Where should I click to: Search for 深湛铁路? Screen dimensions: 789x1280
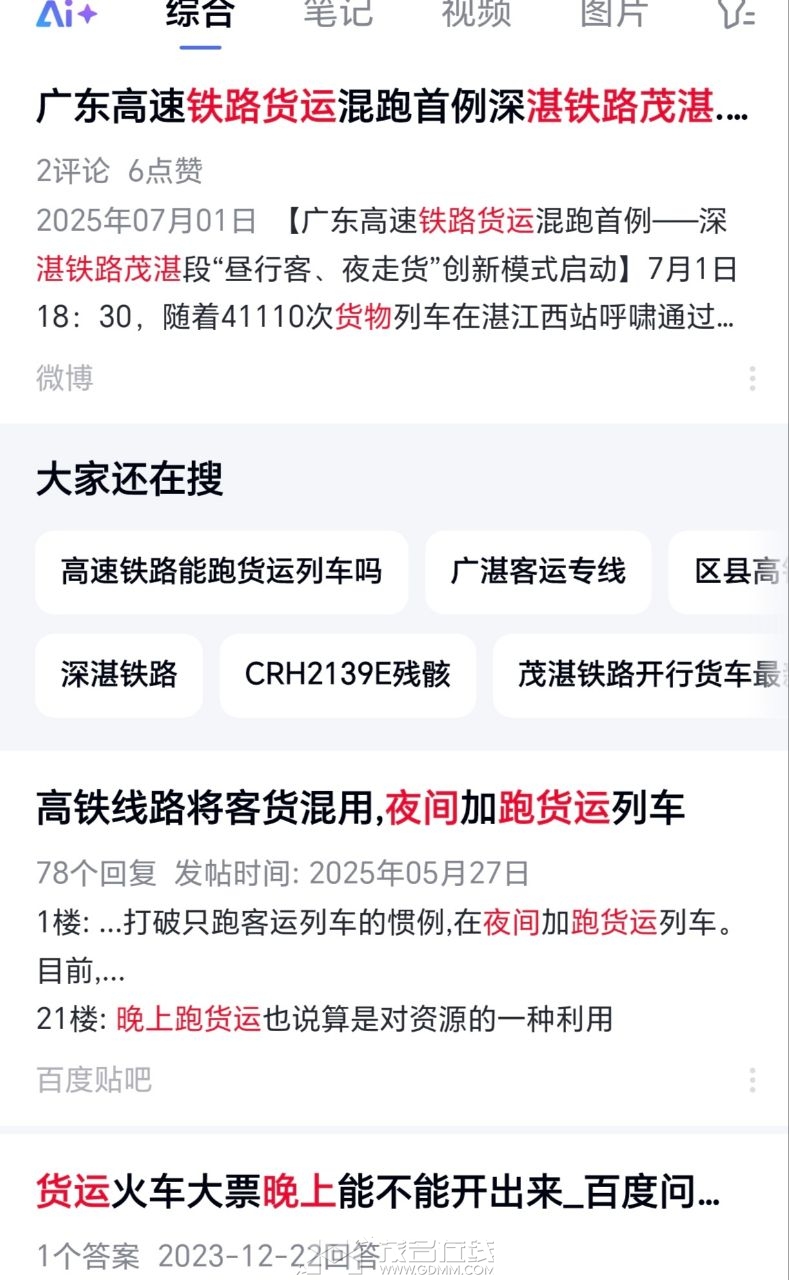[119, 675]
